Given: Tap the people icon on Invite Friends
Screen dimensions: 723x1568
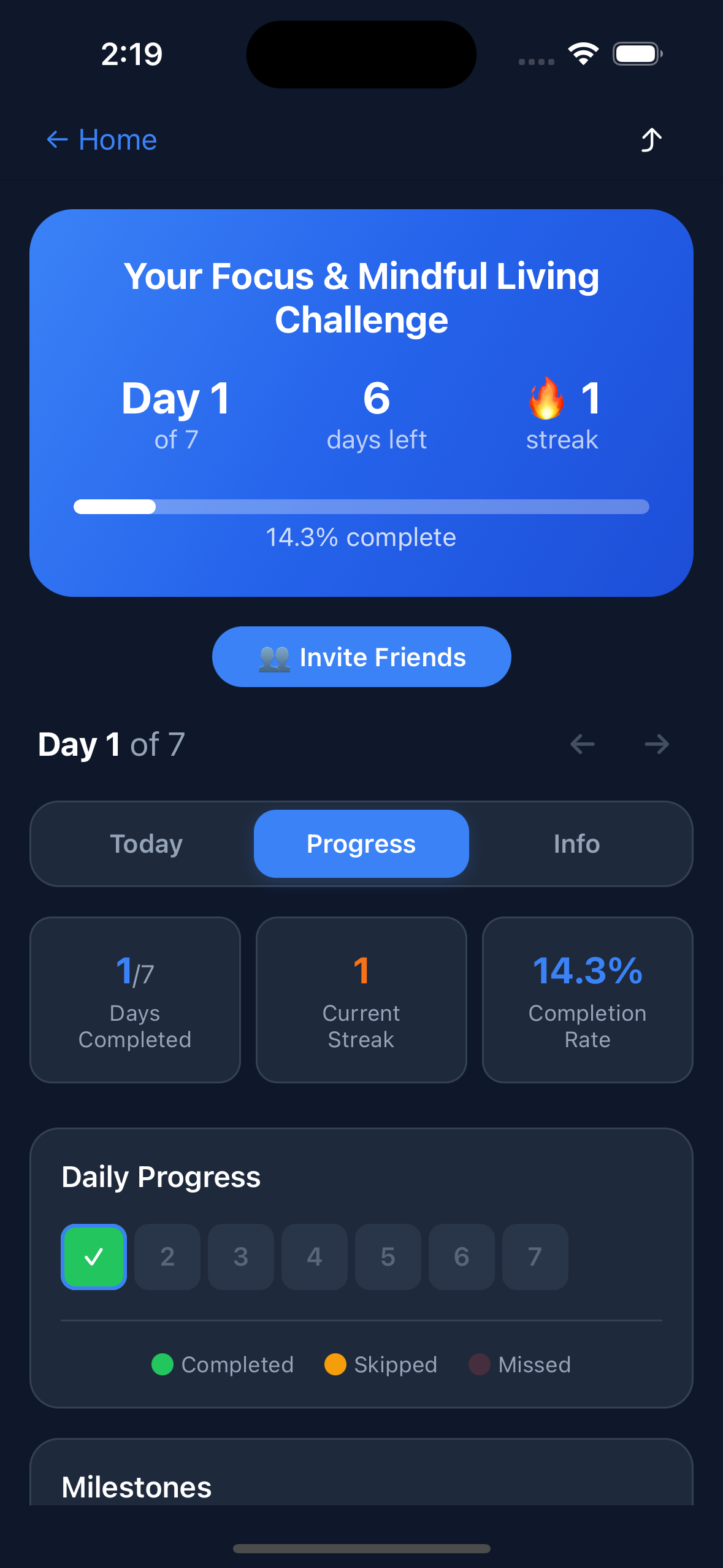Looking at the screenshot, I should 275,656.
